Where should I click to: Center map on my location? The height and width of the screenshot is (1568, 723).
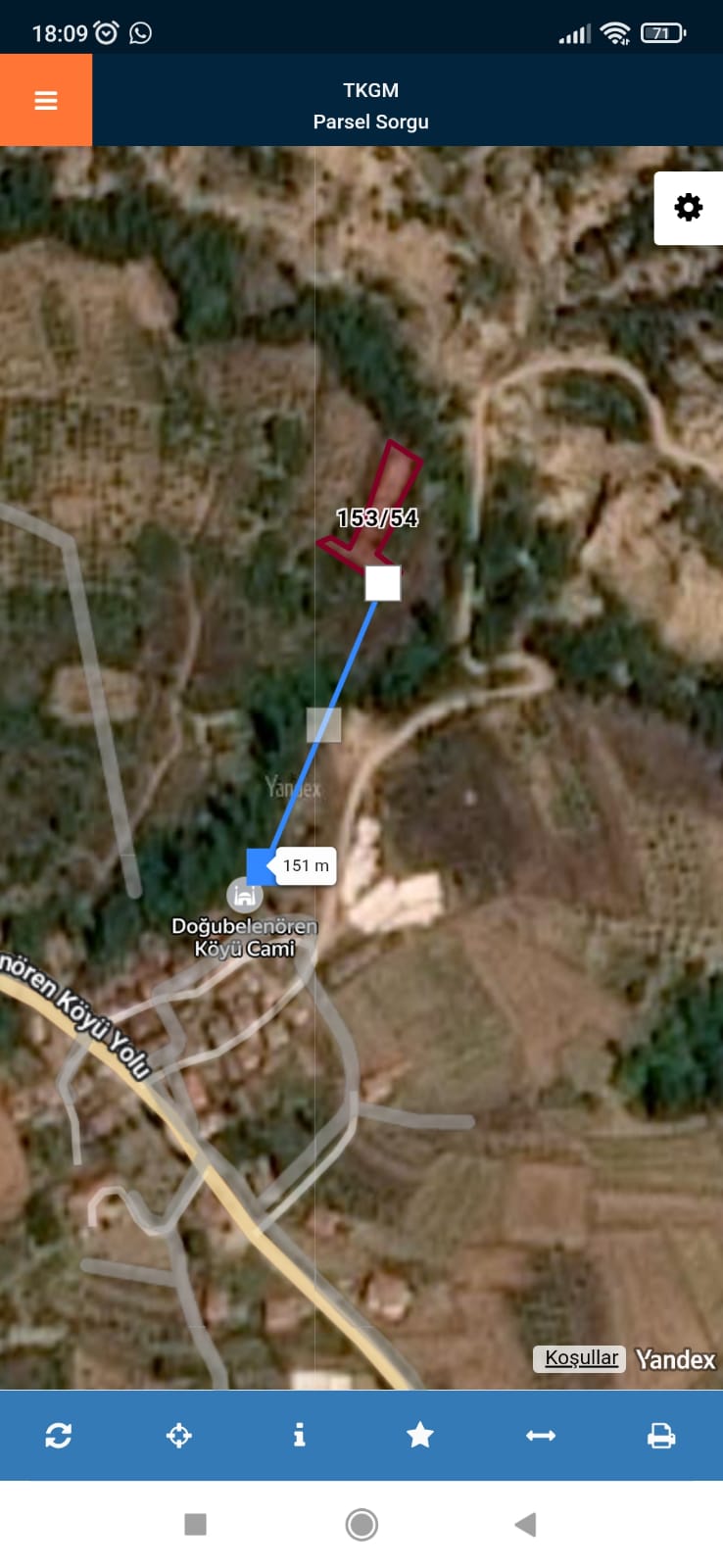[179, 1436]
